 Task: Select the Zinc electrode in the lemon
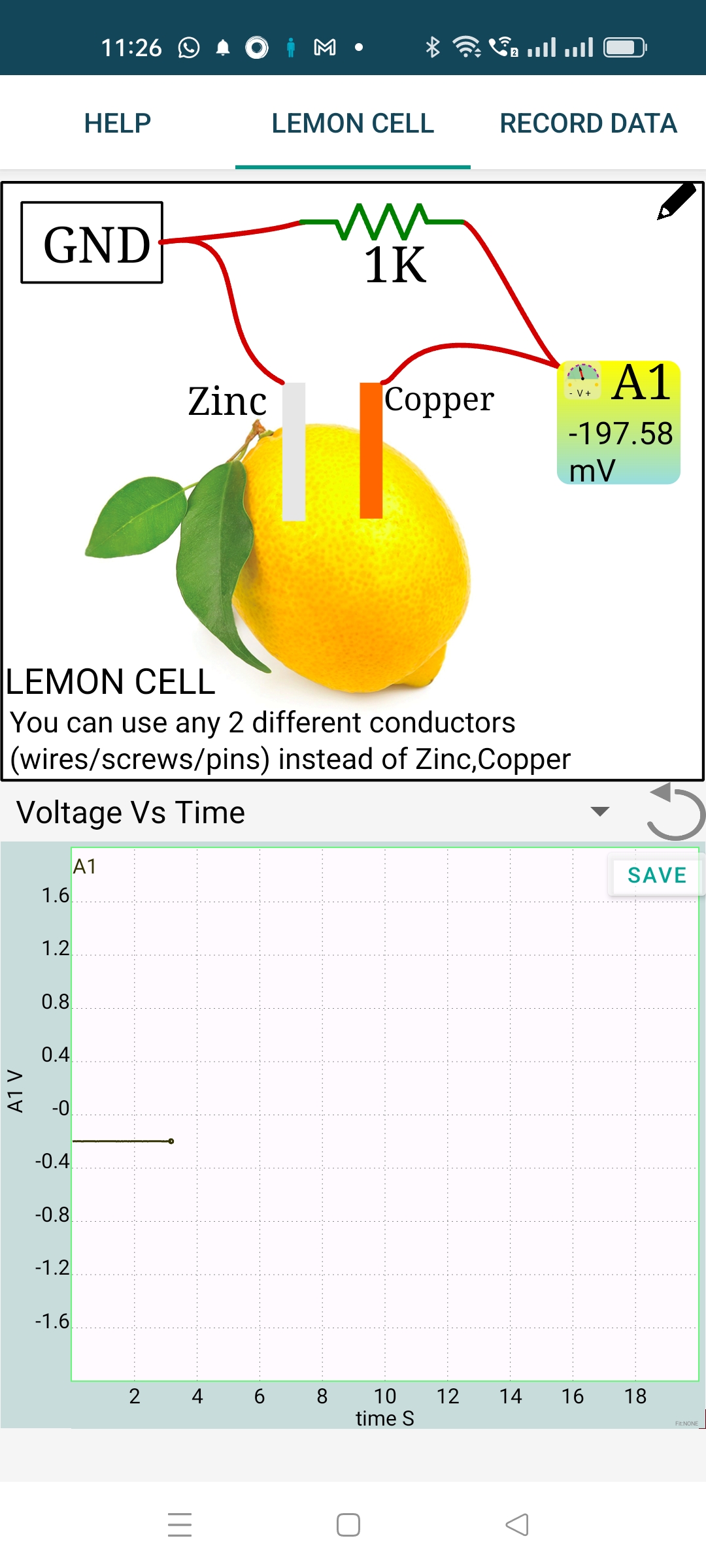click(295, 451)
